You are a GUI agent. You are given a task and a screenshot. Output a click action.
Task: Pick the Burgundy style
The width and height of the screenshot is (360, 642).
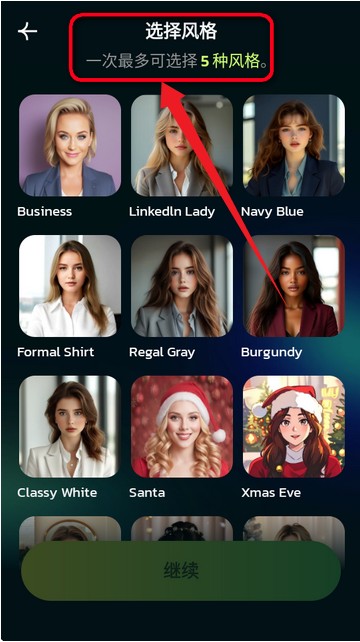click(x=294, y=286)
